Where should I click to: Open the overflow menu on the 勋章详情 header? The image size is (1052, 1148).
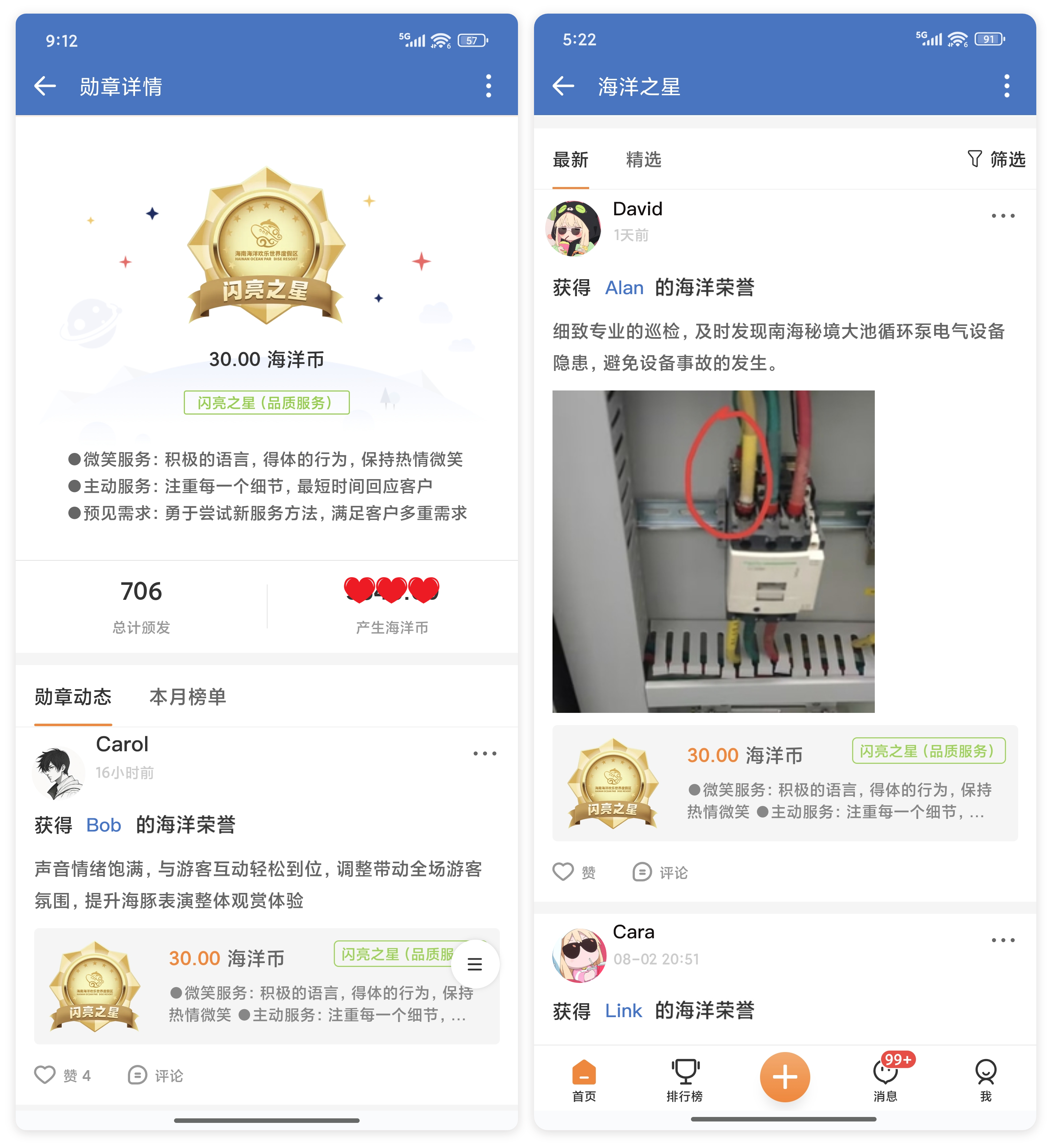coord(488,87)
